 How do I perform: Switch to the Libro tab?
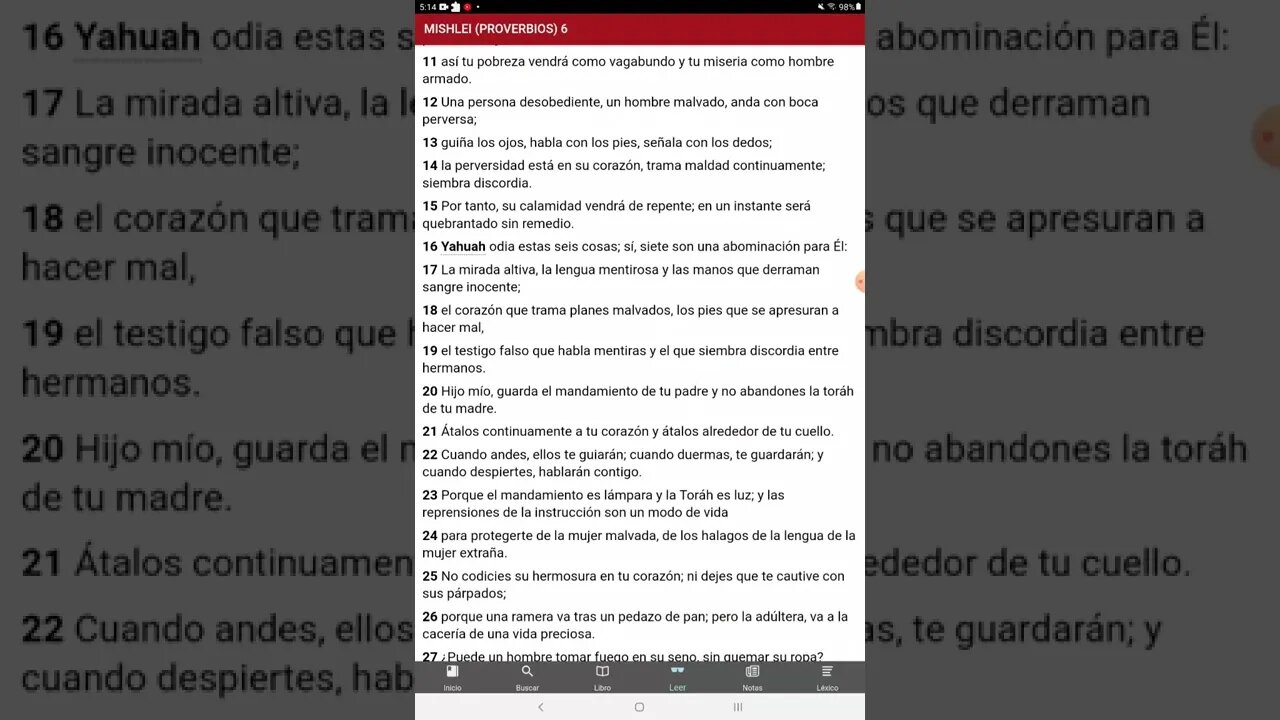click(x=602, y=677)
